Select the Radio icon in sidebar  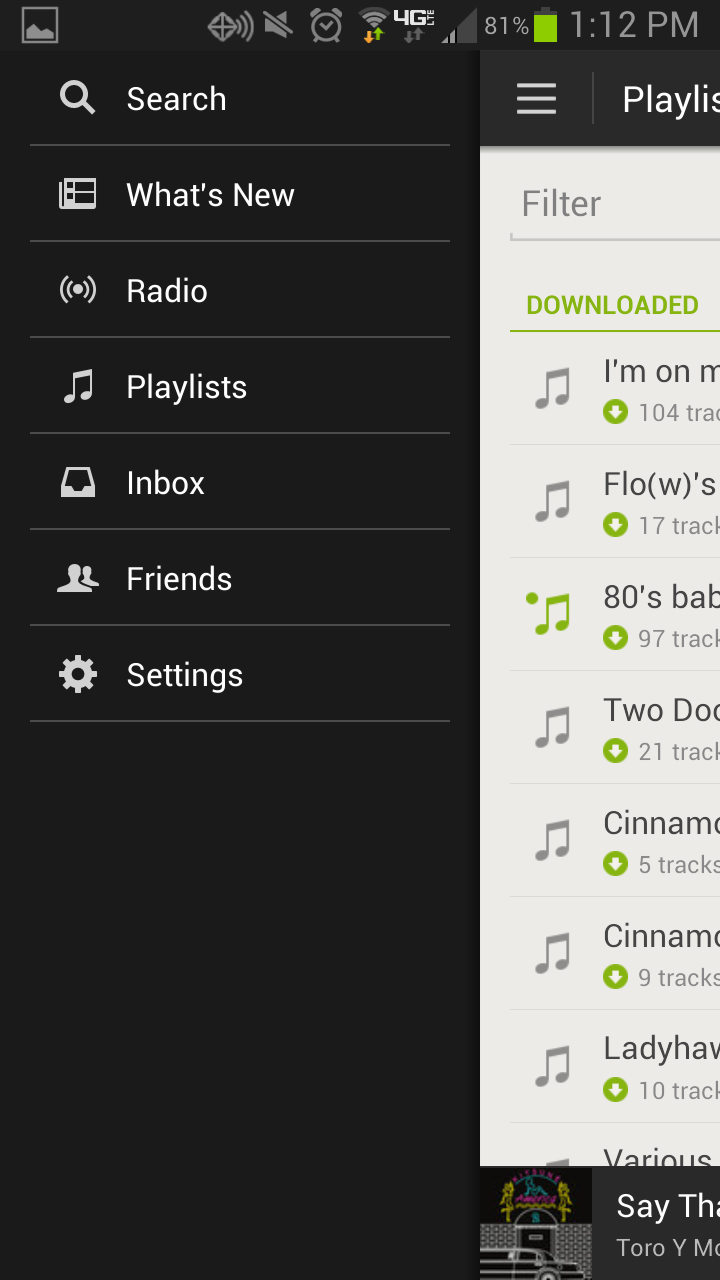pyautogui.click(x=77, y=290)
